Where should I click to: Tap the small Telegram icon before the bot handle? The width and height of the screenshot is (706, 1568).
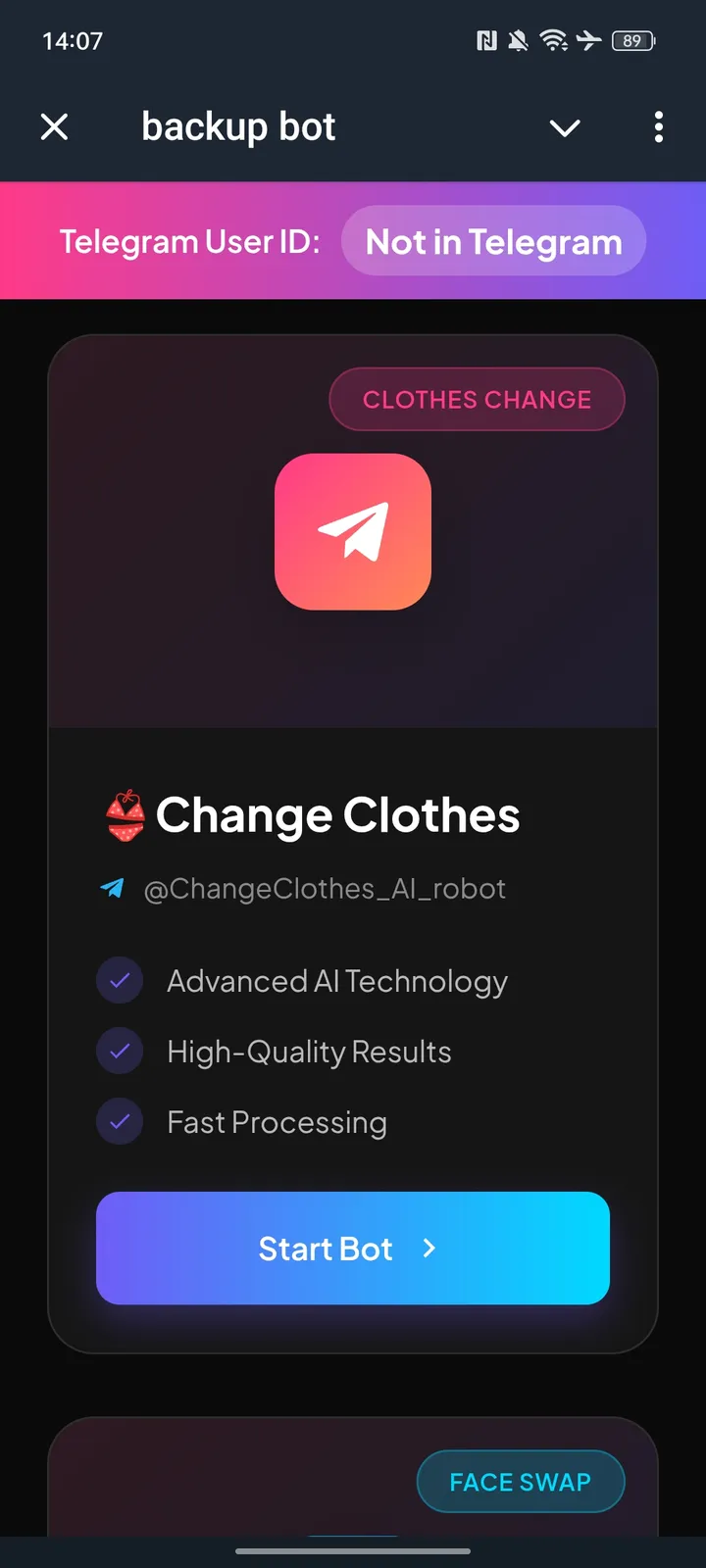pyautogui.click(x=113, y=888)
